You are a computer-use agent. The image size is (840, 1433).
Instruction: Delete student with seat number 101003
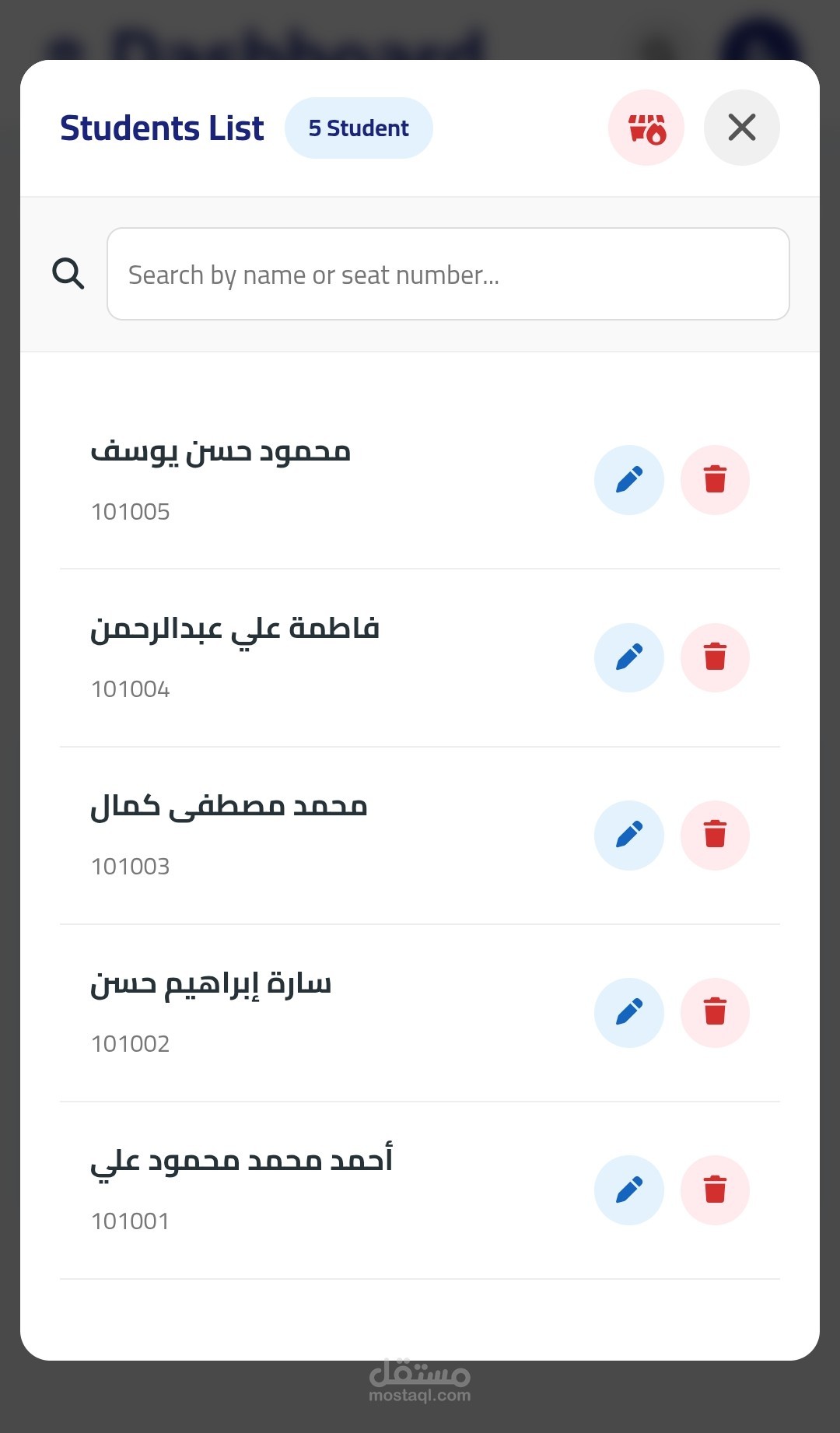715,835
